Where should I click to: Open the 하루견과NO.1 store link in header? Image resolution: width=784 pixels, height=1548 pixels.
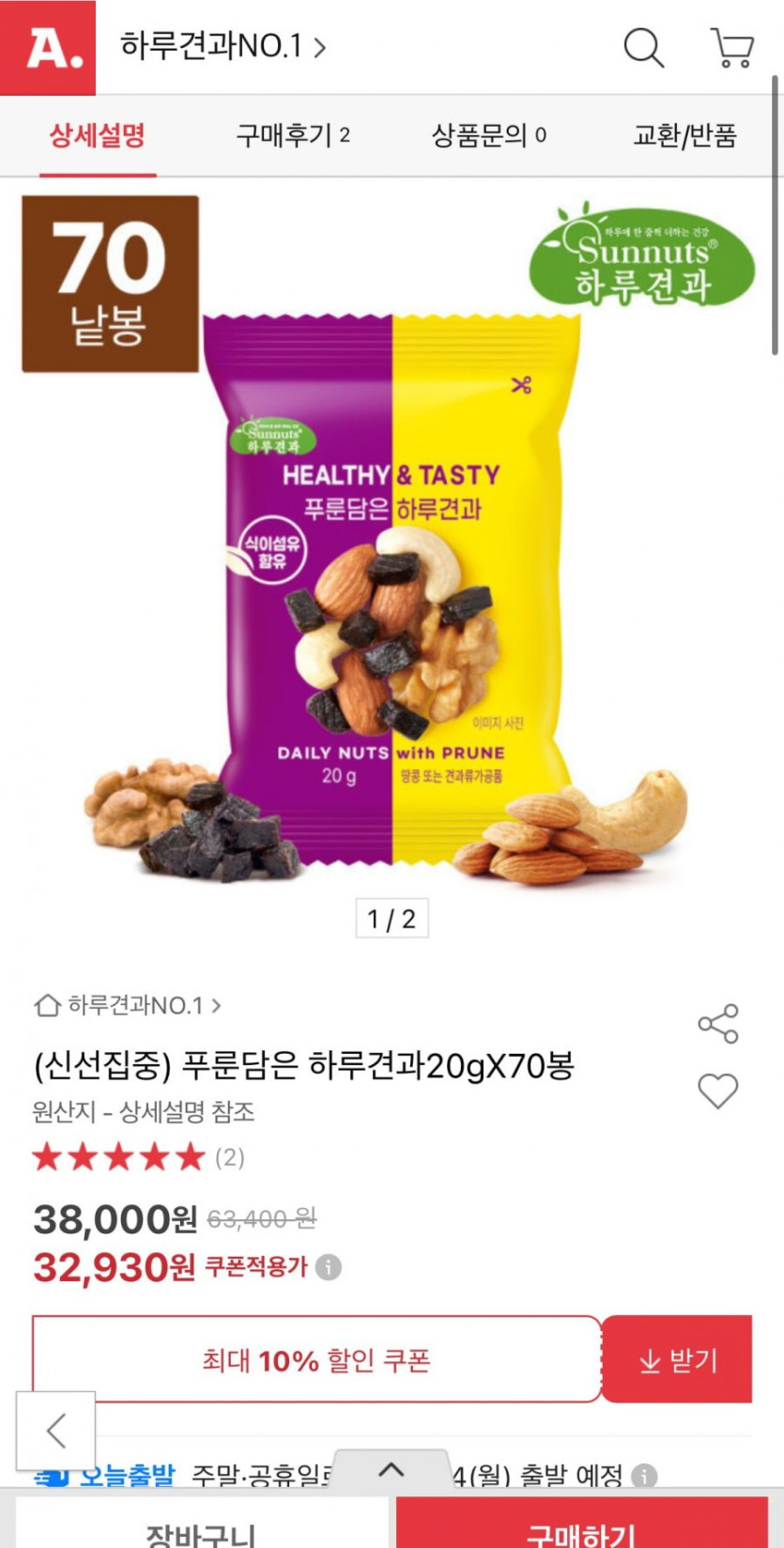click(223, 46)
